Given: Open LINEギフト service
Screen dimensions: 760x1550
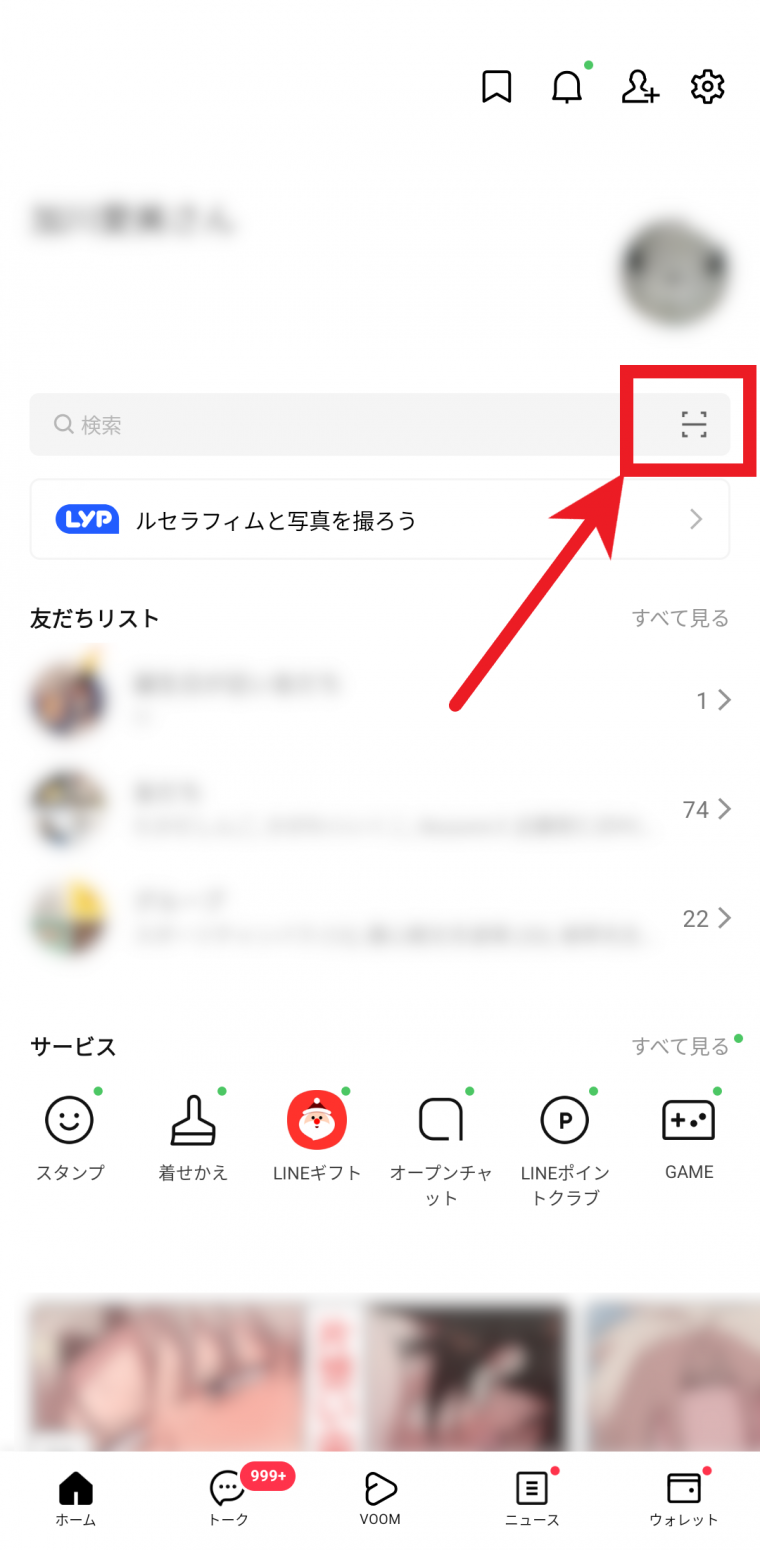Looking at the screenshot, I should pyautogui.click(x=317, y=1137).
